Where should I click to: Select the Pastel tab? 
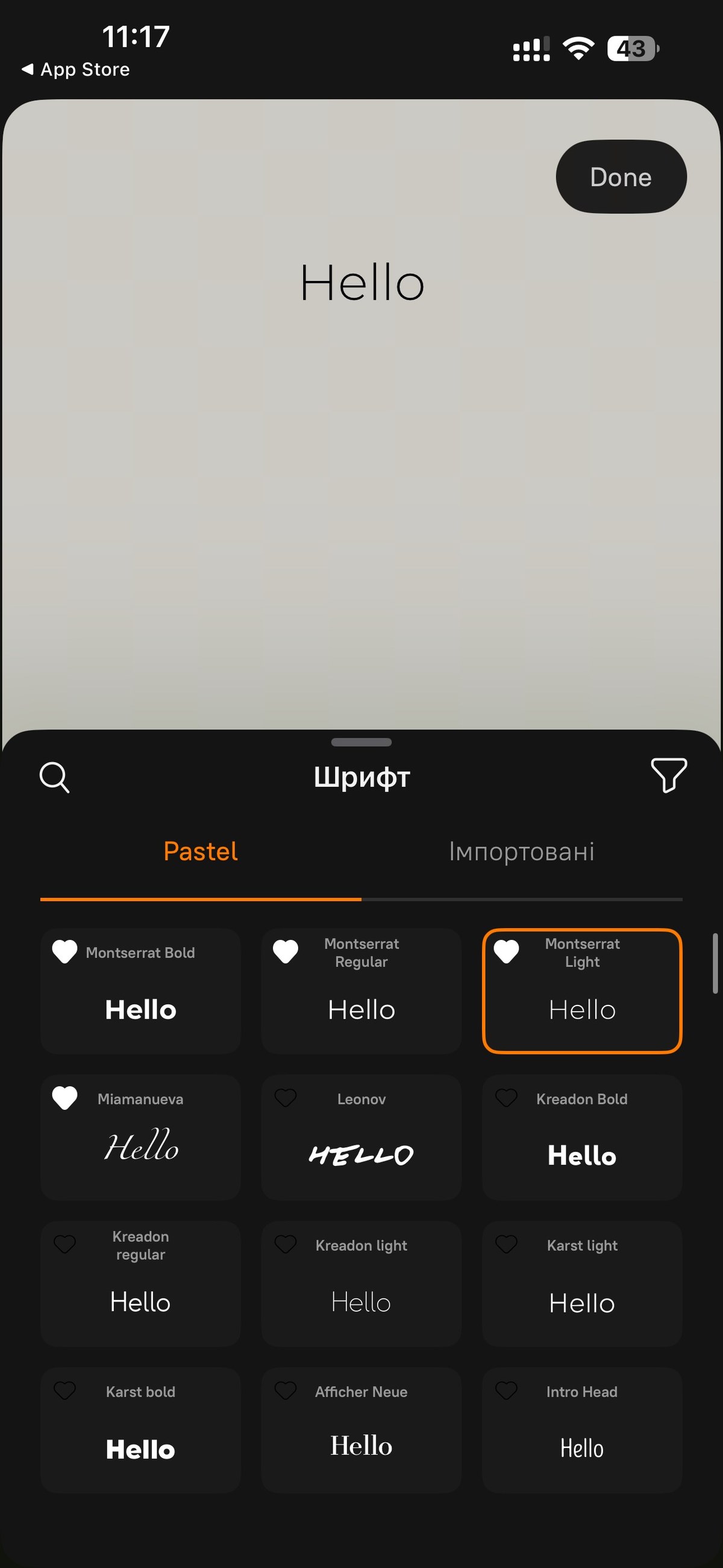[200, 852]
